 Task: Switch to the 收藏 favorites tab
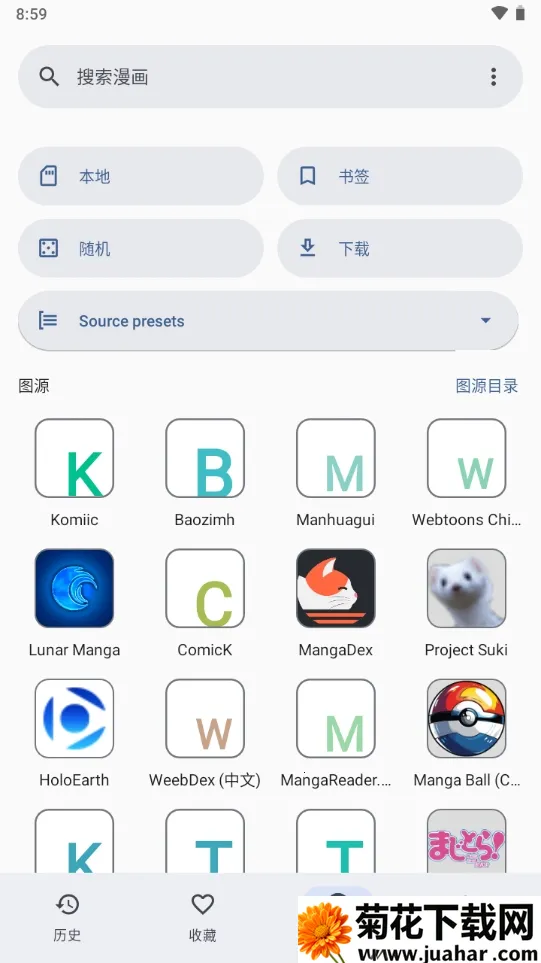[203, 918]
